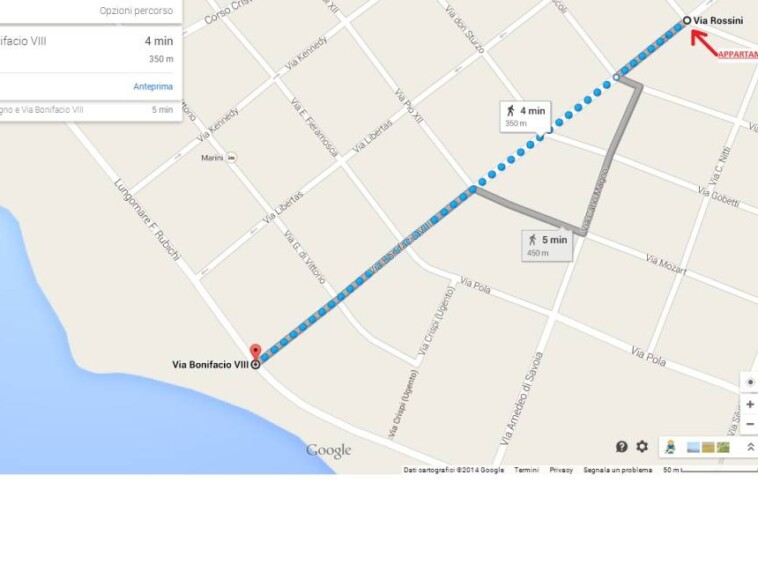Open Opzioni percorso route options
The image size is (758, 564).
[135, 11]
